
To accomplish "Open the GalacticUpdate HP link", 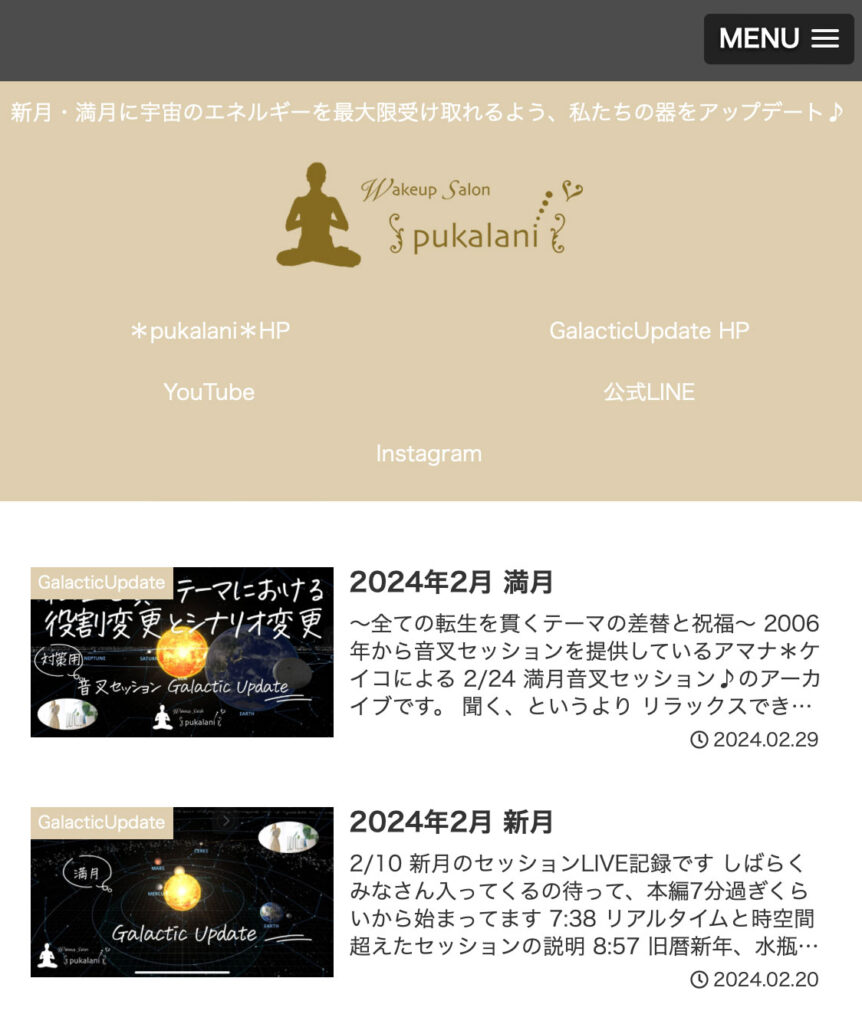I will click(x=648, y=331).
